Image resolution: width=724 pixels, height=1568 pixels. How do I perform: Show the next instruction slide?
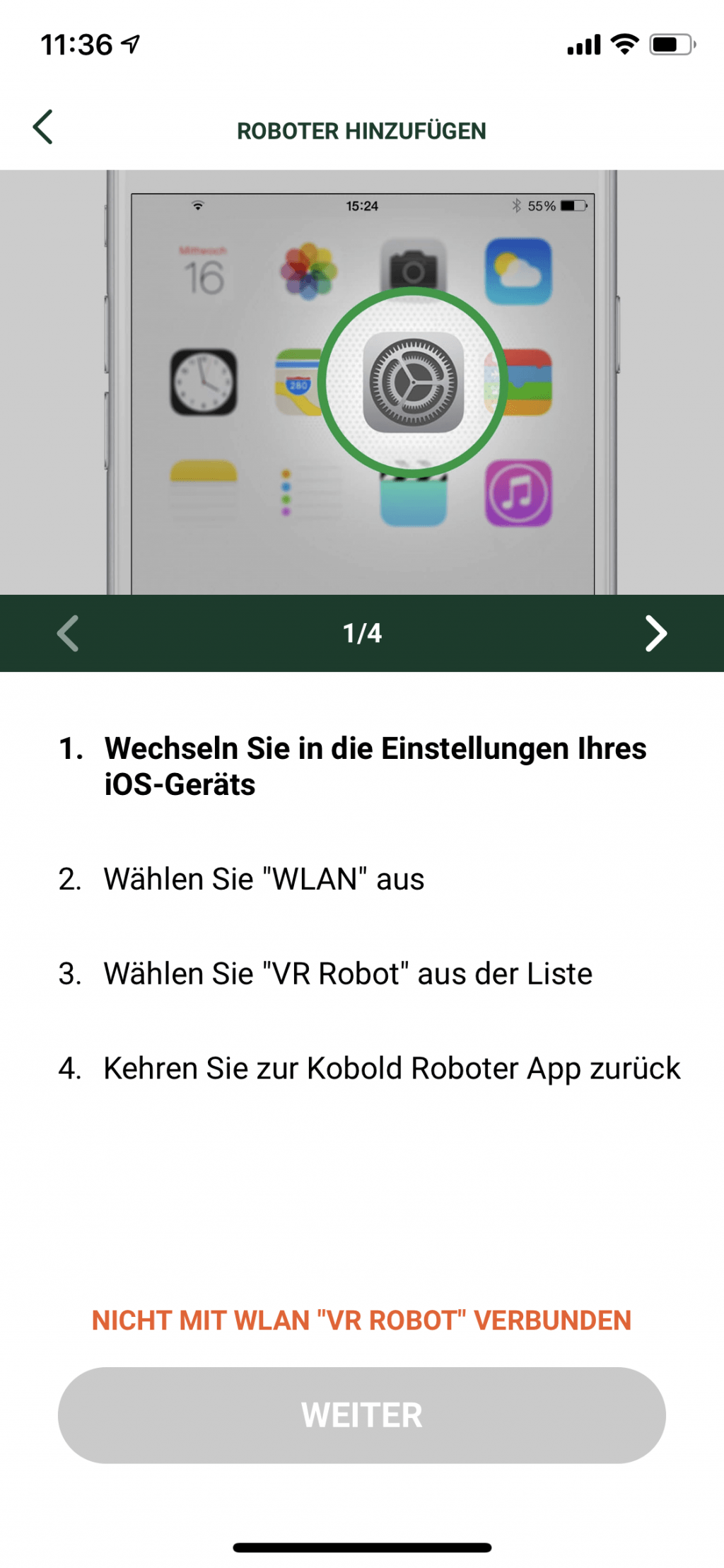click(655, 633)
